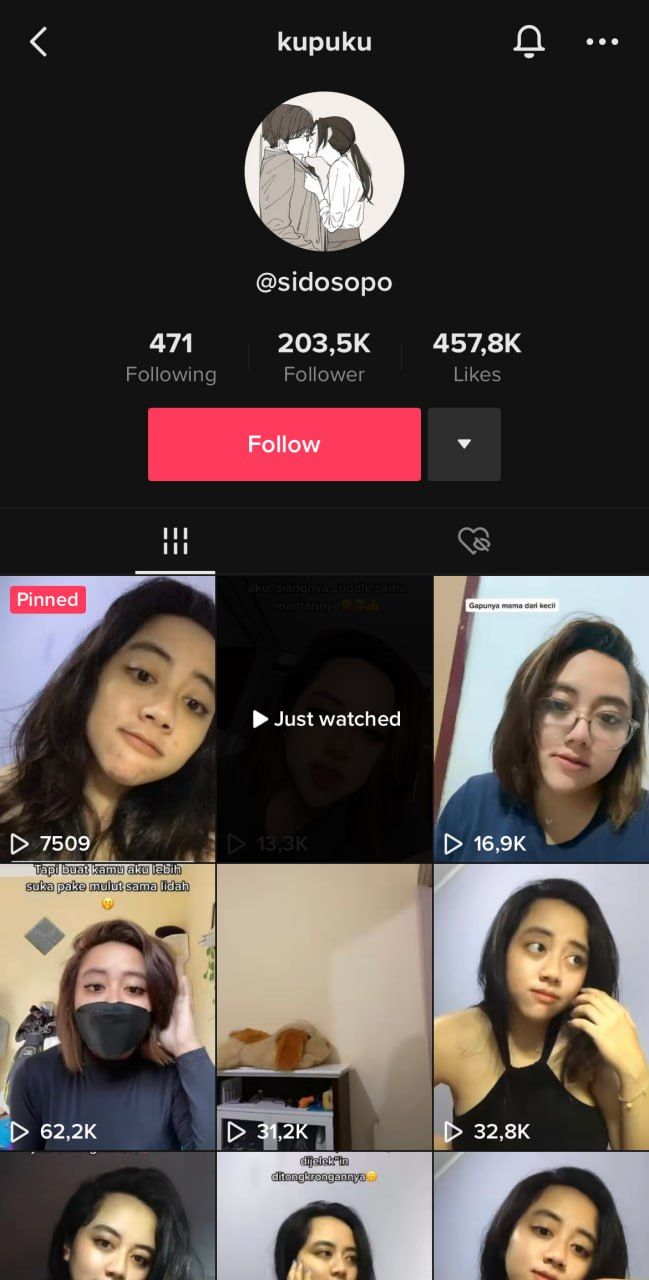Viewport: 649px width, 1280px height.
Task: Open the profile picture
Action: coord(324,171)
